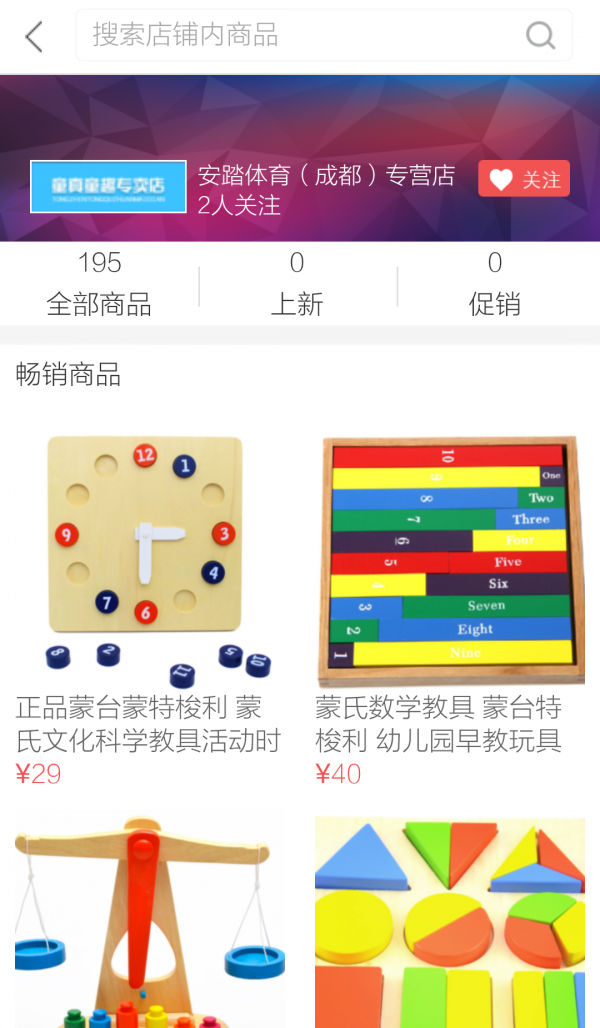600x1028 pixels.
Task: Go back using the top-left arrow
Action: (34, 37)
